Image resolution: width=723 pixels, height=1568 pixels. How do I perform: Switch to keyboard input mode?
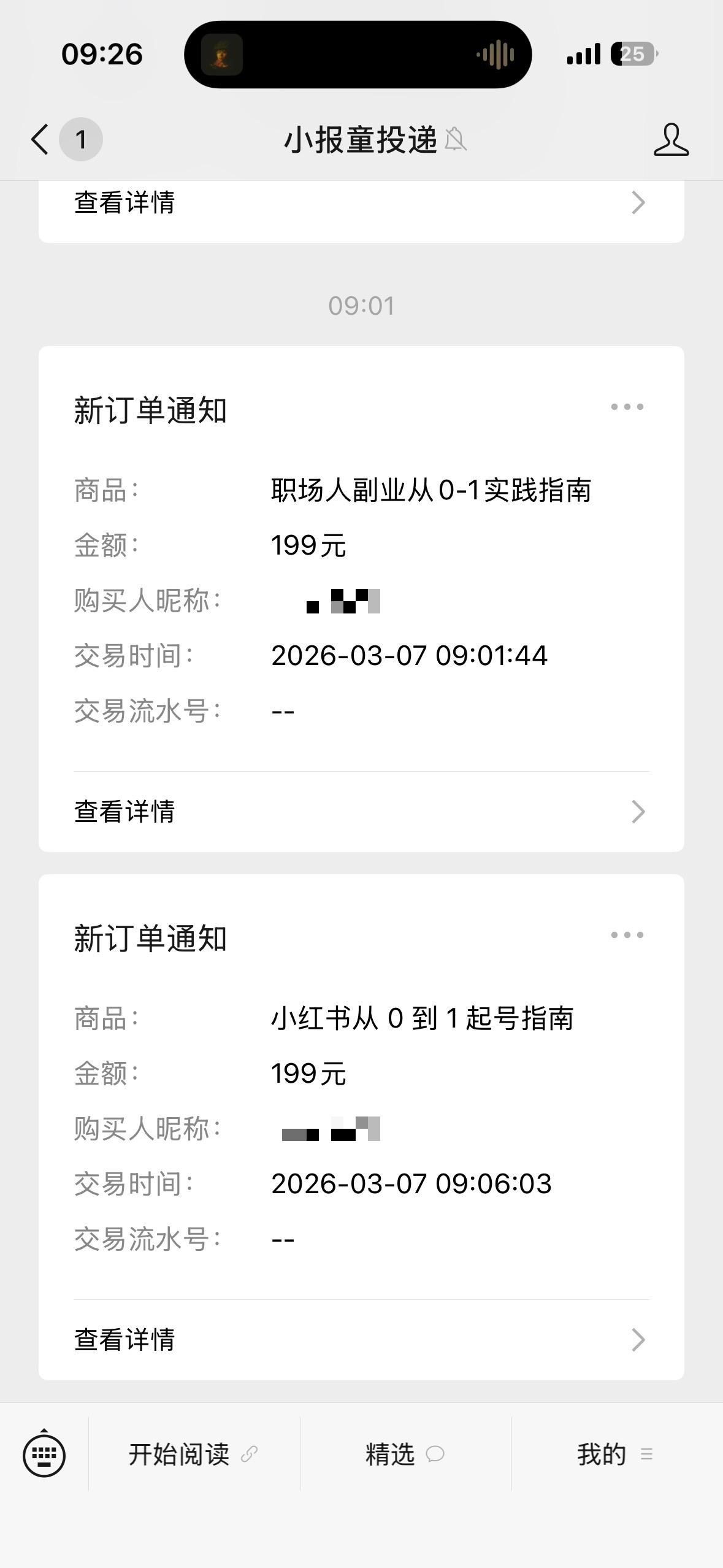44,1455
